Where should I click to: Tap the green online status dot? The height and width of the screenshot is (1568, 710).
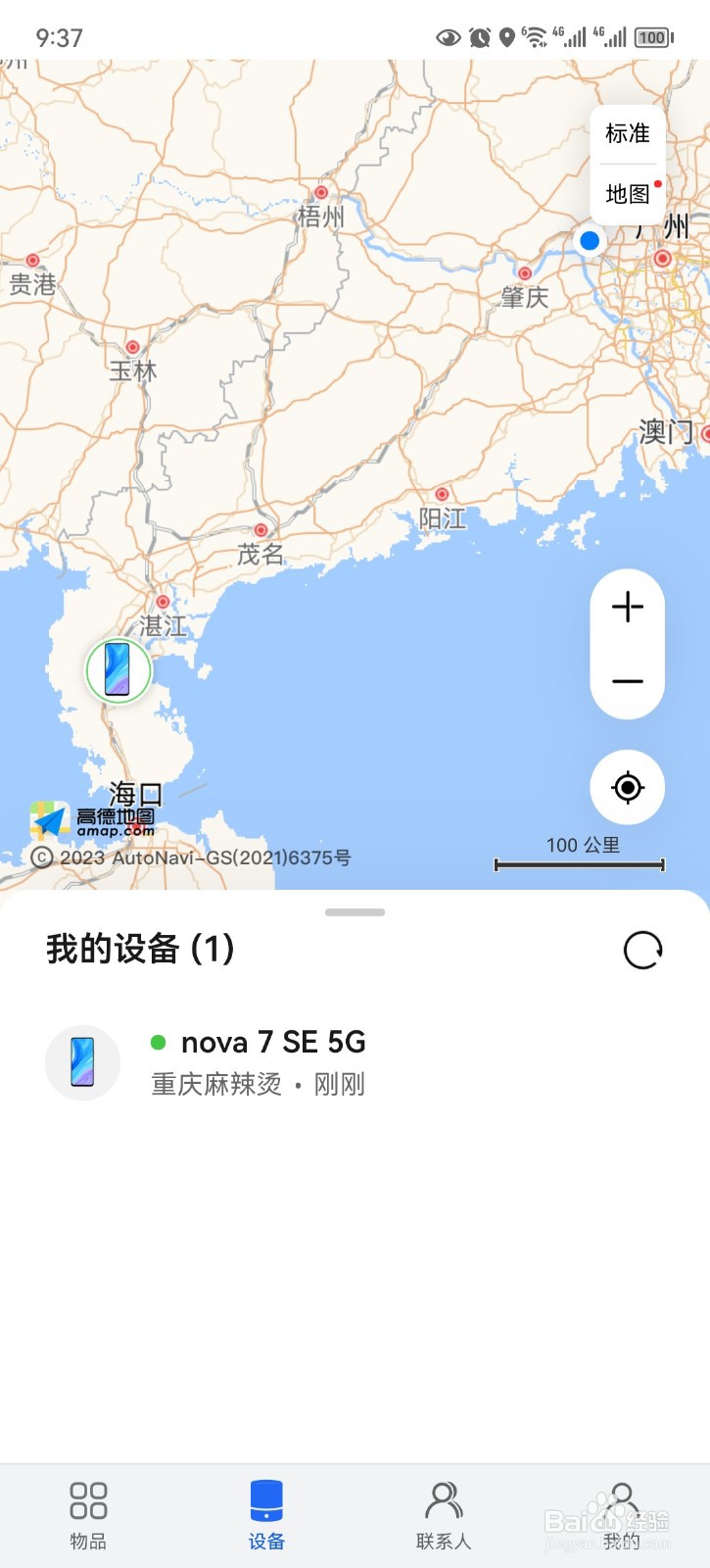click(x=158, y=1042)
